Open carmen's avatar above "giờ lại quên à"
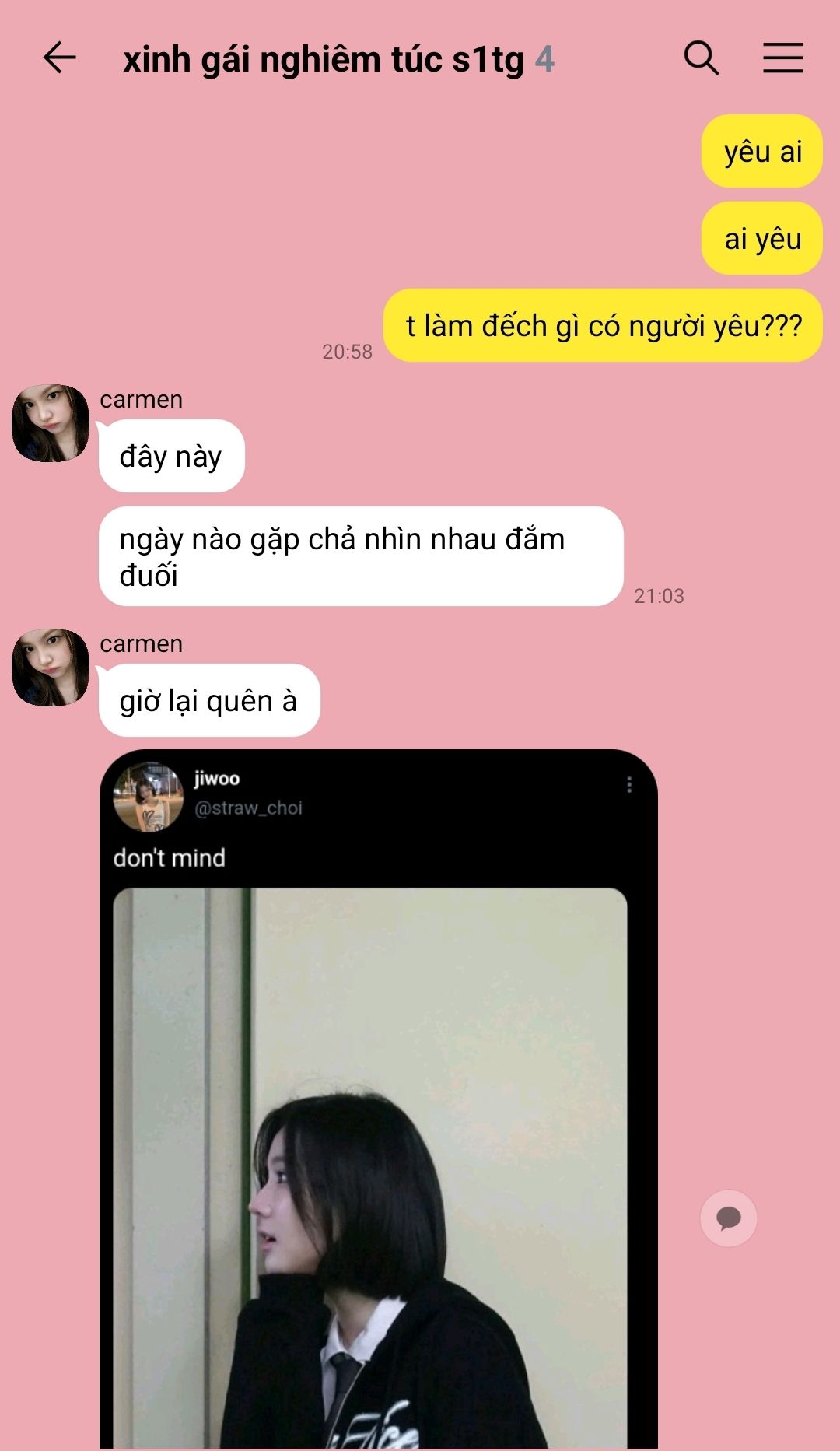Image resolution: width=840 pixels, height=1451 pixels. pos(51,668)
